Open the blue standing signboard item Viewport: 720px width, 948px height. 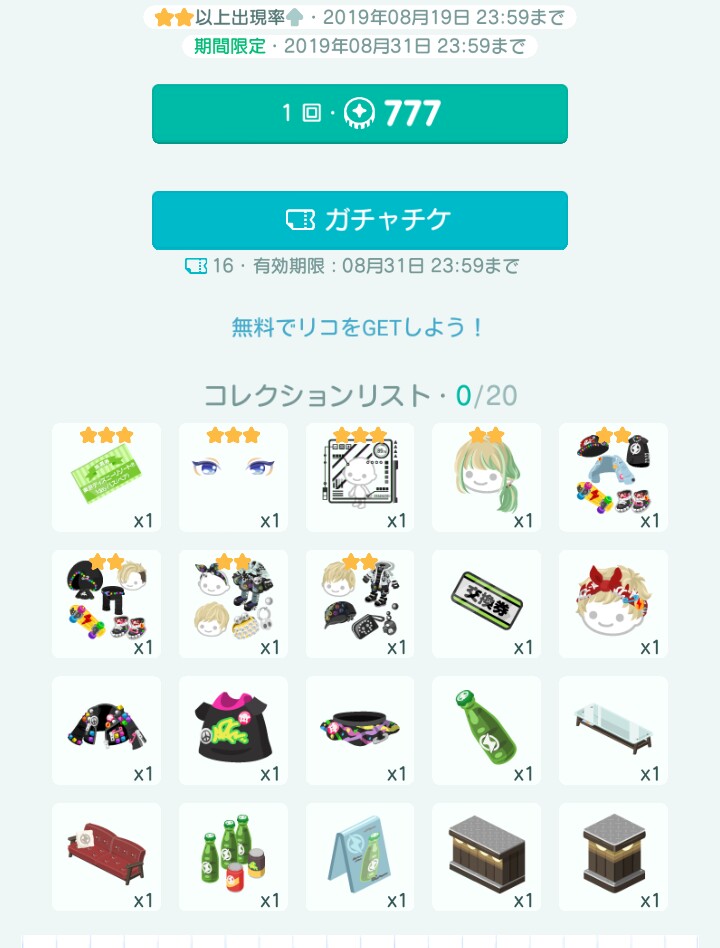360,857
